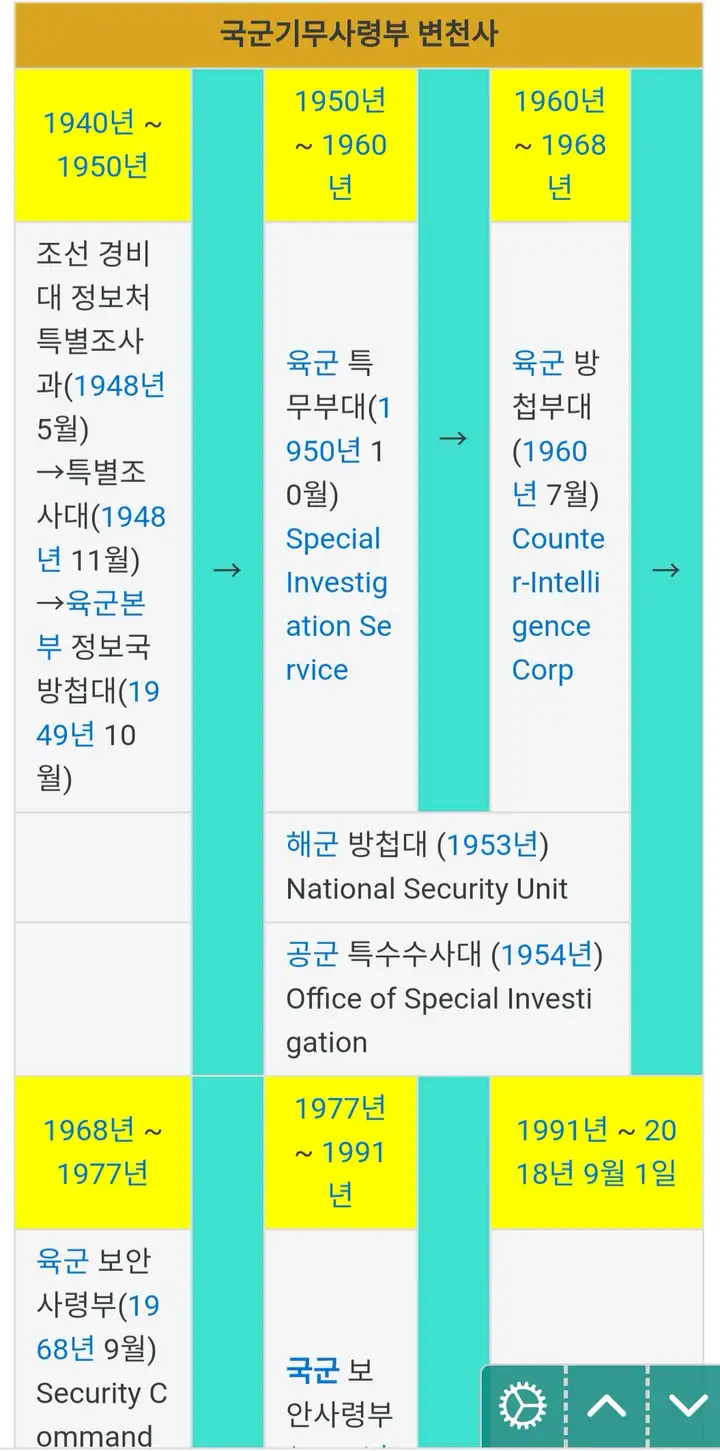Open the Special Investigation Service link
720x1451 pixels.
click(x=336, y=604)
